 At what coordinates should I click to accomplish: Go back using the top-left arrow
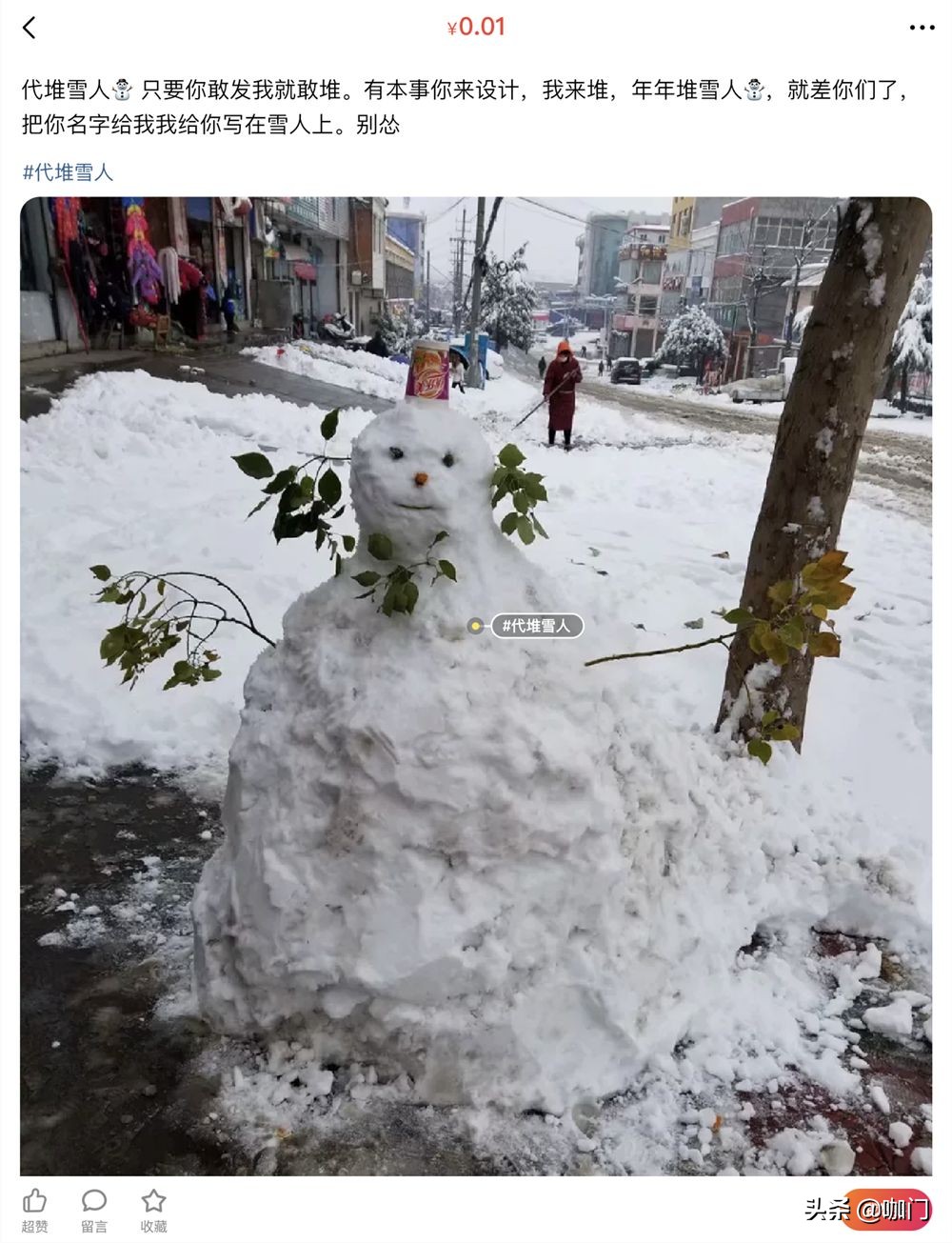click(x=30, y=28)
